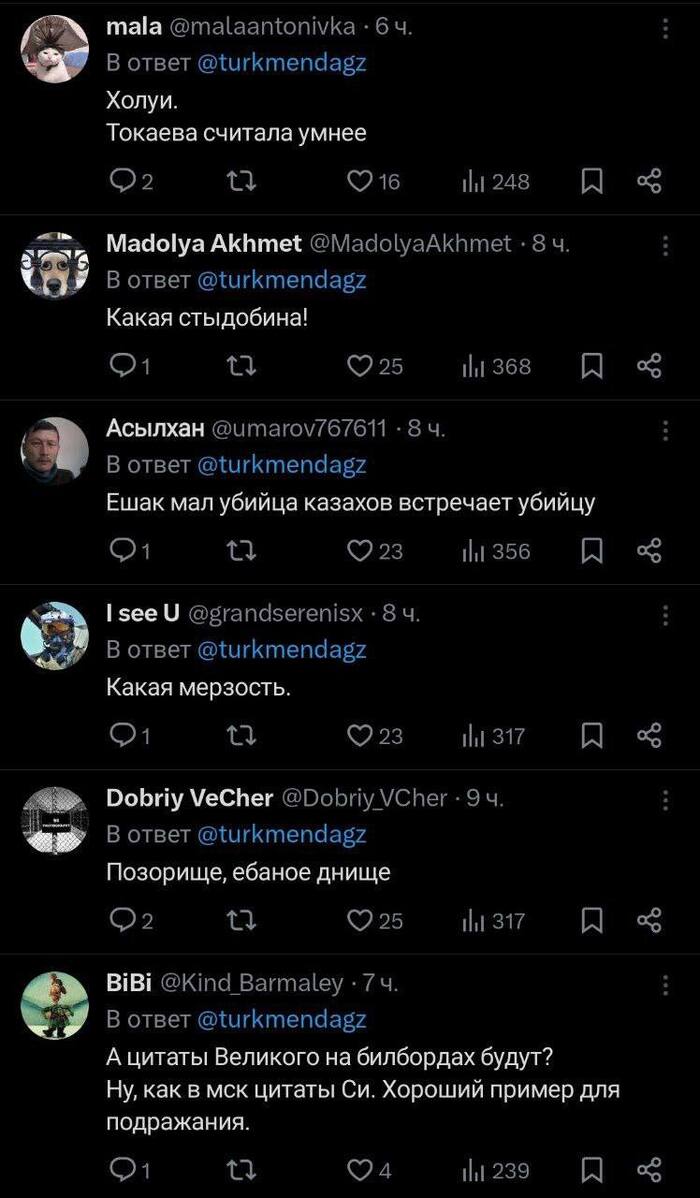Viewport: 700px width, 1198px height.
Task: Bookmark Madolya Akhmet's reply
Action: pyautogui.click(x=592, y=367)
